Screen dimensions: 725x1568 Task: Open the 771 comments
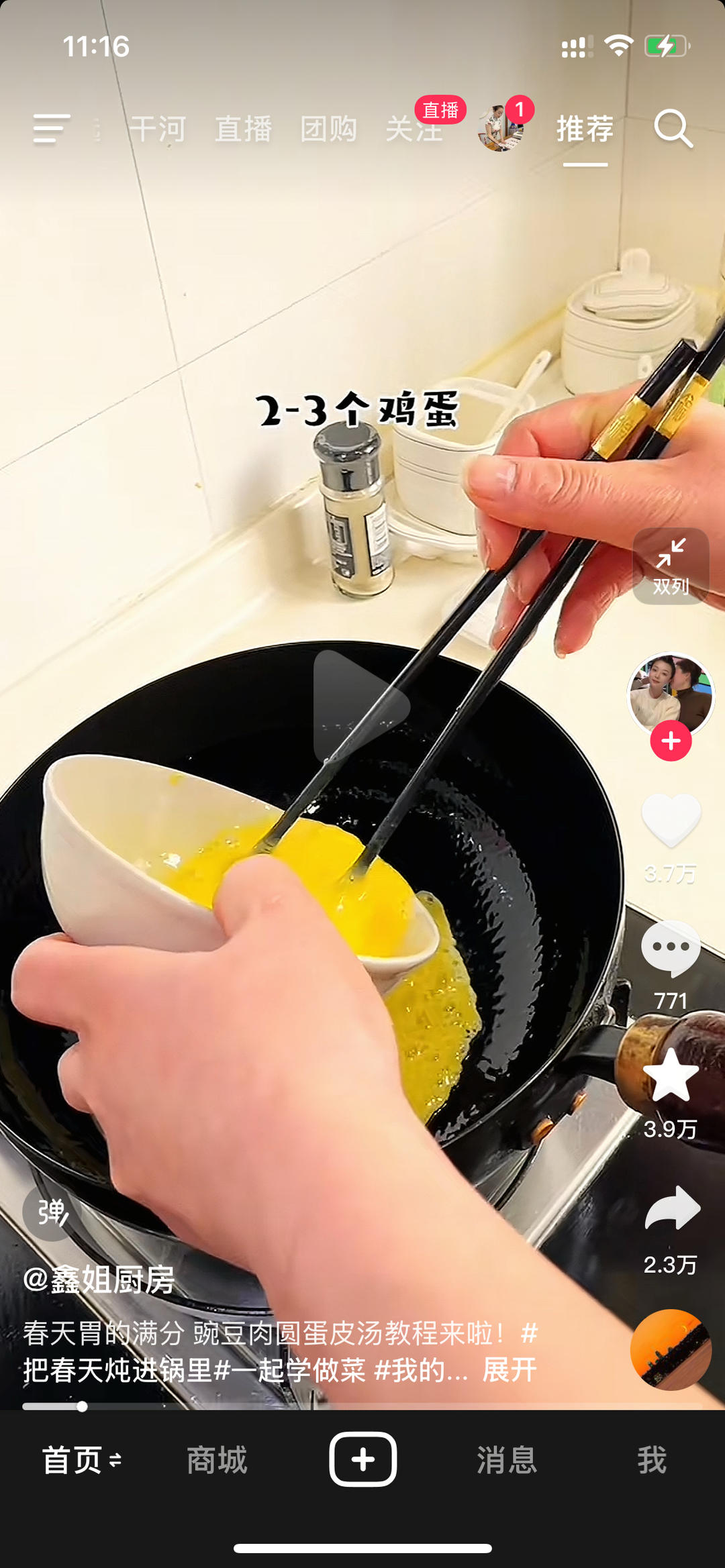[x=671, y=949]
